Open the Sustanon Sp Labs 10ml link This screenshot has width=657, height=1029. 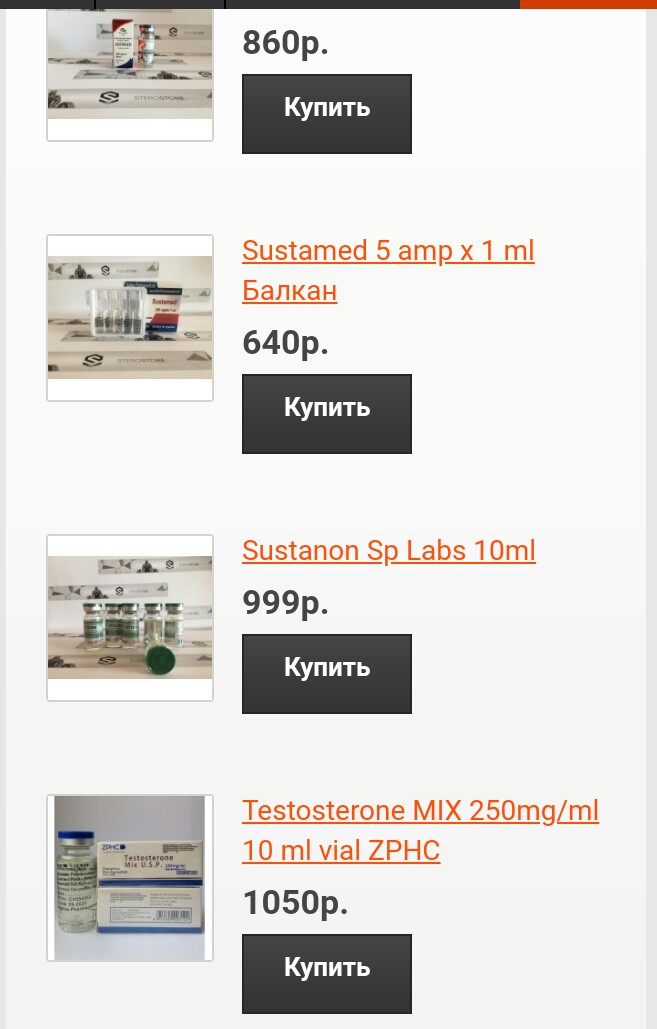pyautogui.click(x=389, y=551)
